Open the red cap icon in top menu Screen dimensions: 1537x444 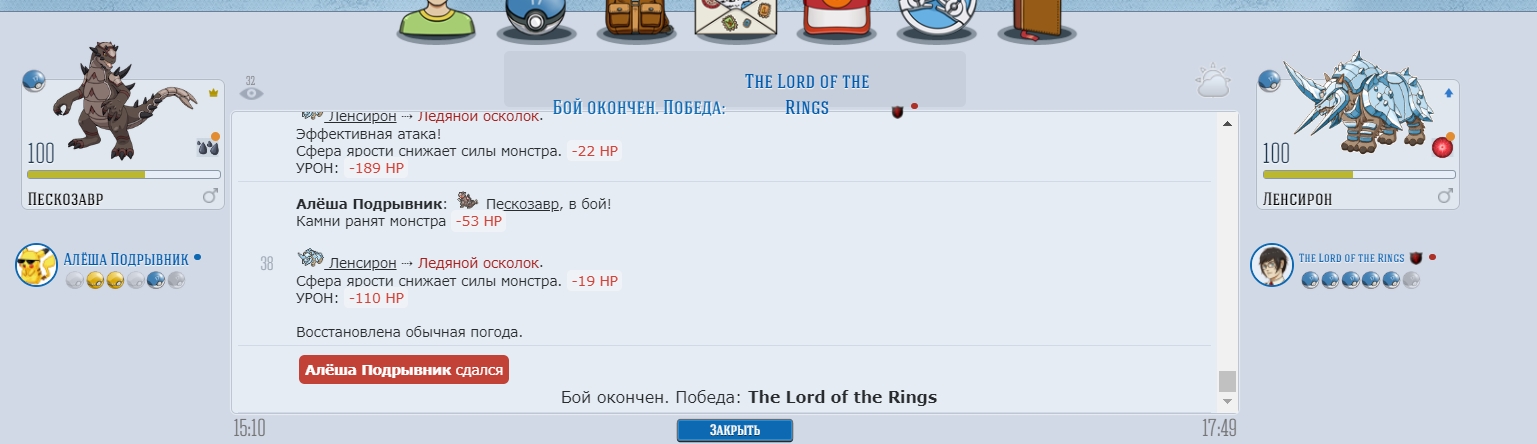pos(835,20)
